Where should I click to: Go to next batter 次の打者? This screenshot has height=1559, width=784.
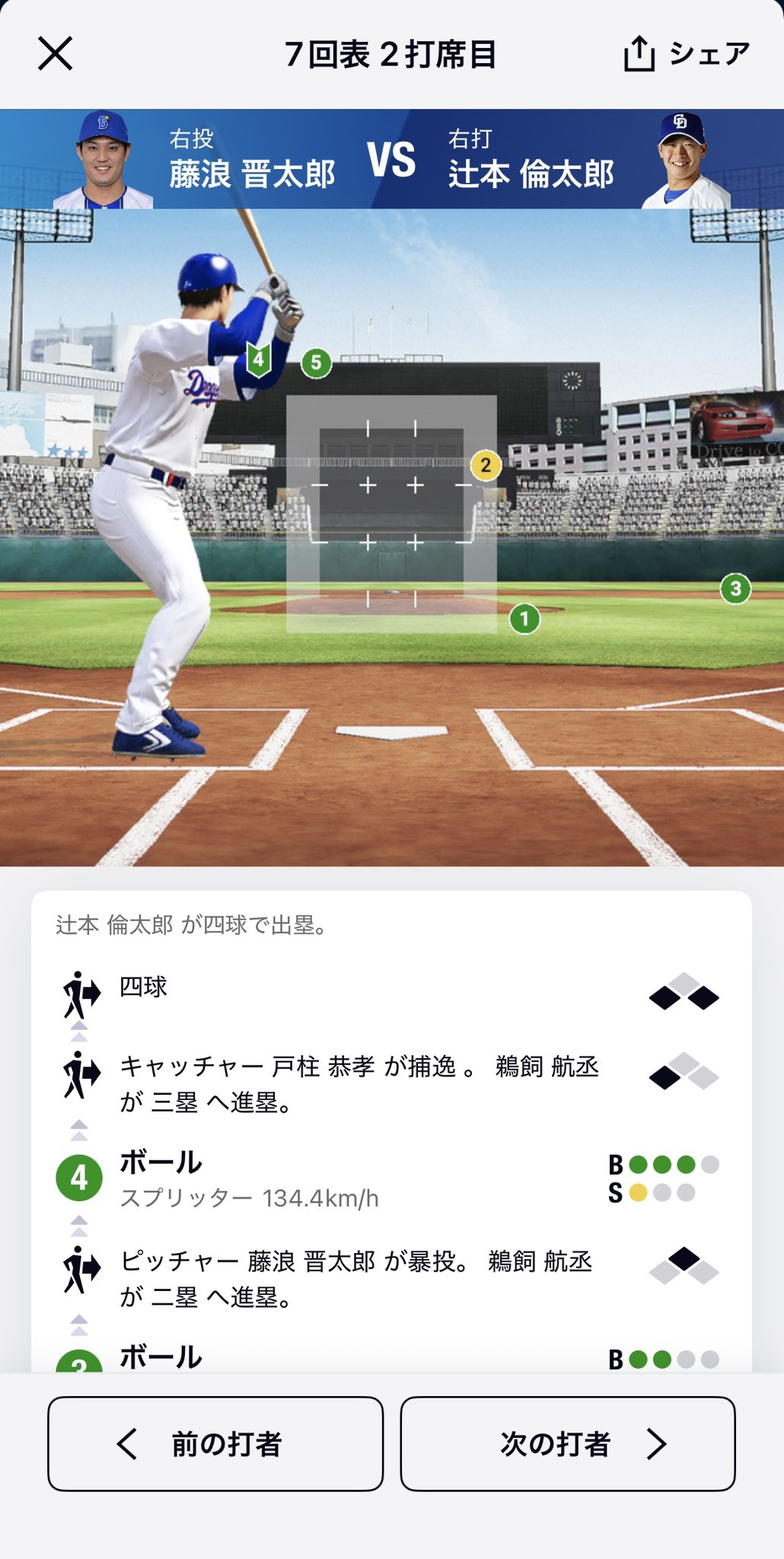pyautogui.click(x=568, y=1443)
